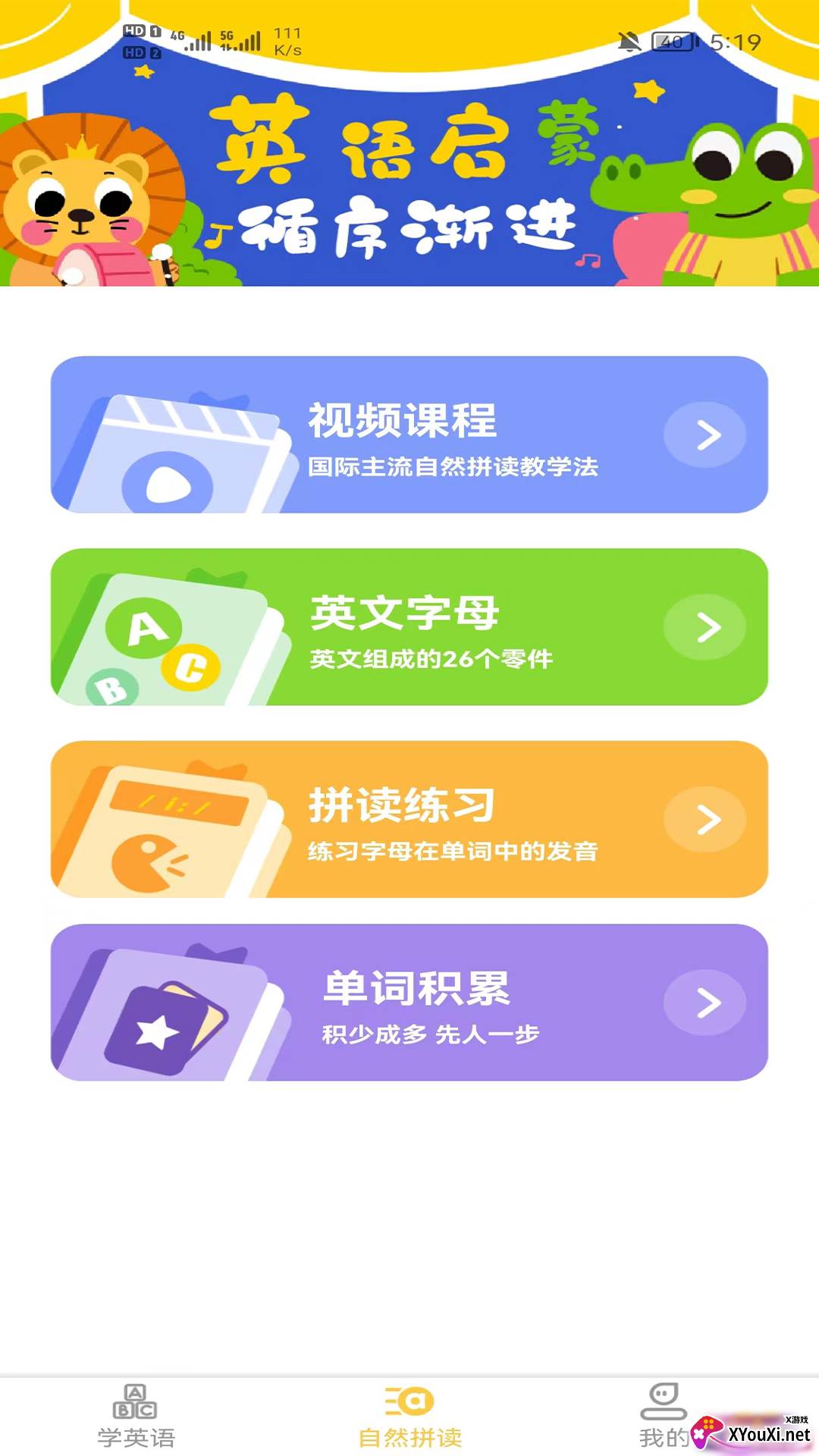
Task: Open the 视频课程 video course card
Action: (x=409, y=435)
